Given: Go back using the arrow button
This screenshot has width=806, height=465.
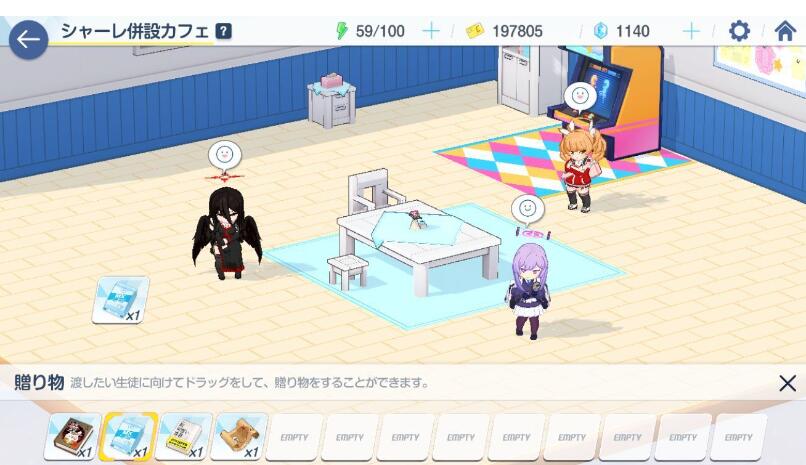Looking at the screenshot, I should tap(28, 40).
